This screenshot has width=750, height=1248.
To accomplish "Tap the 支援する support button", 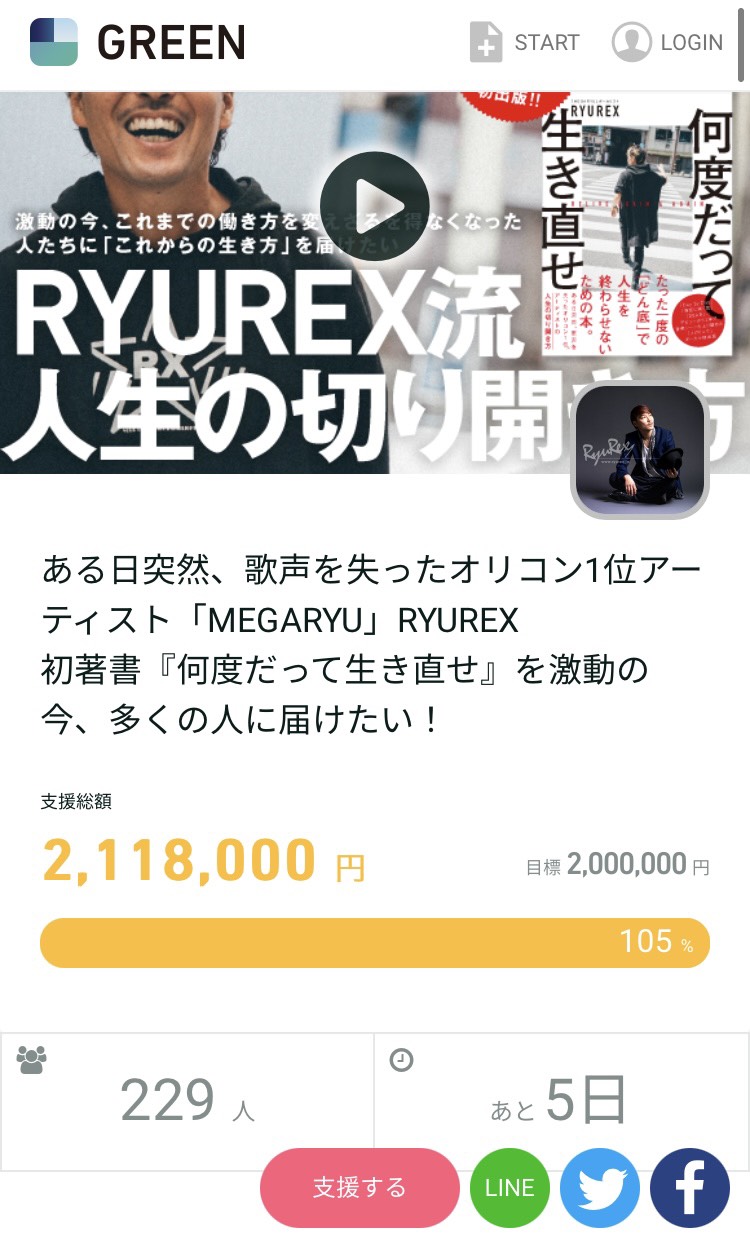I will pyautogui.click(x=360, y=1187).
